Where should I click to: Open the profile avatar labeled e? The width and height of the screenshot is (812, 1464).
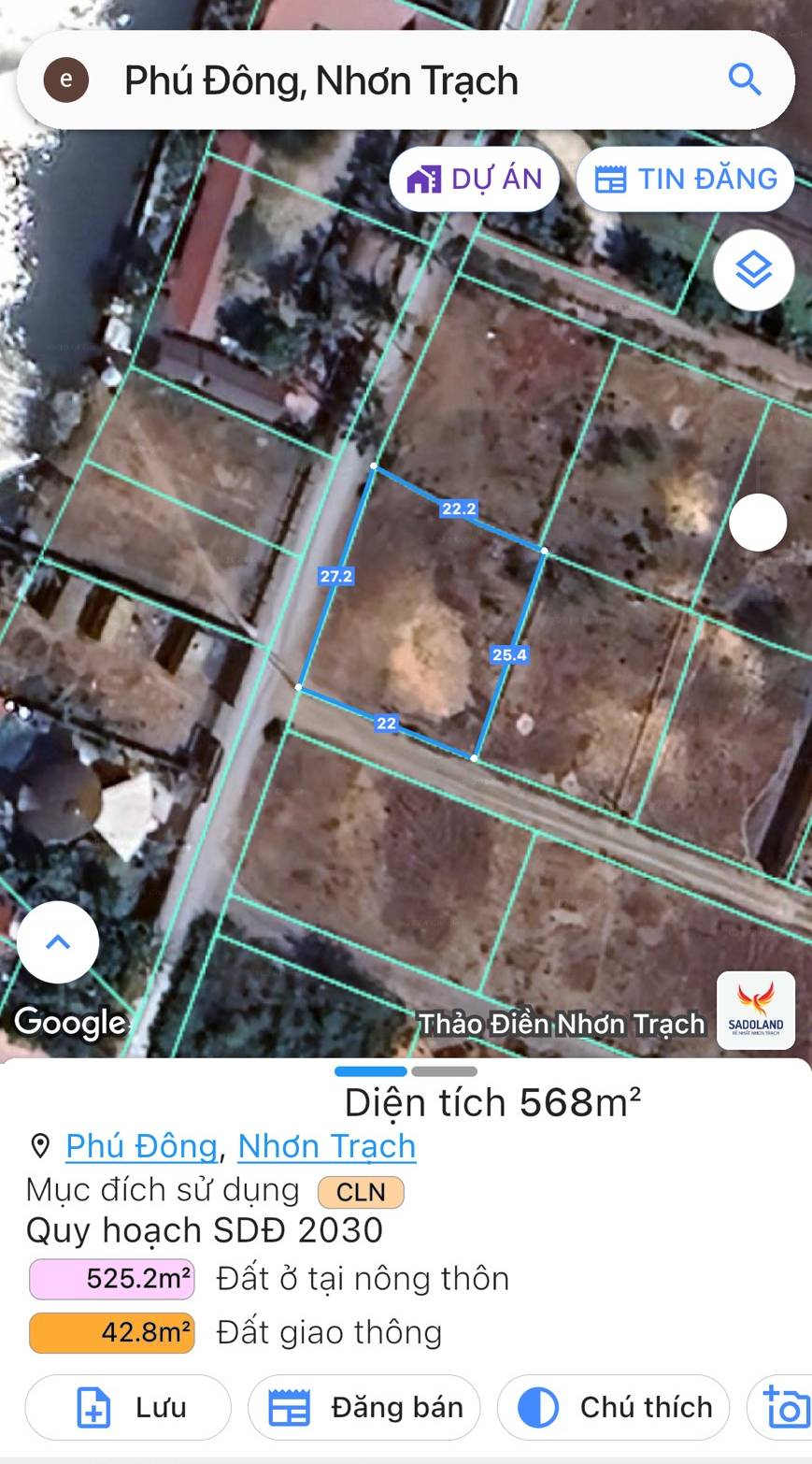coord(66,80)
